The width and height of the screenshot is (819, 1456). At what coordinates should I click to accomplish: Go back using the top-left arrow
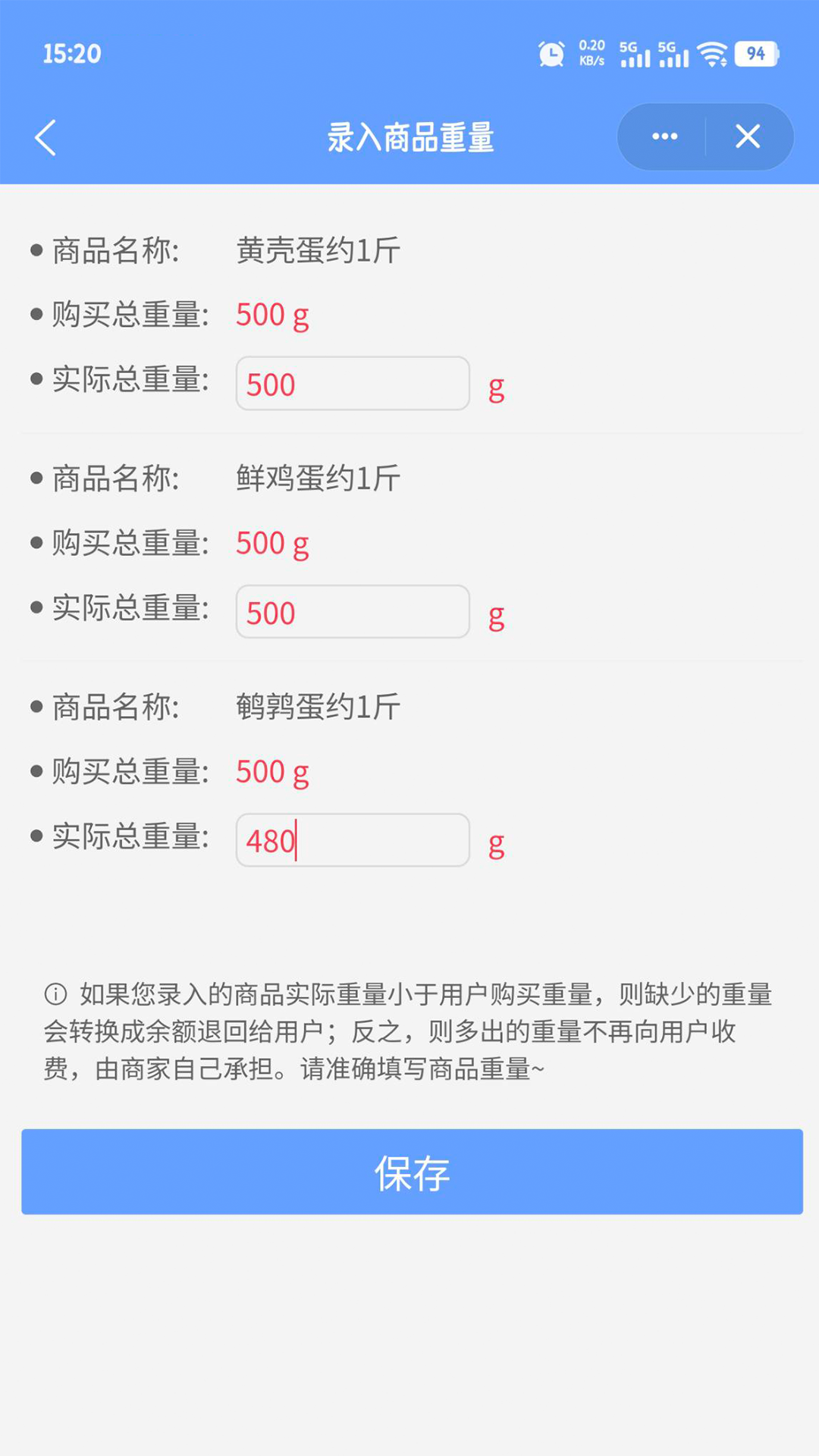pos(46,138)
